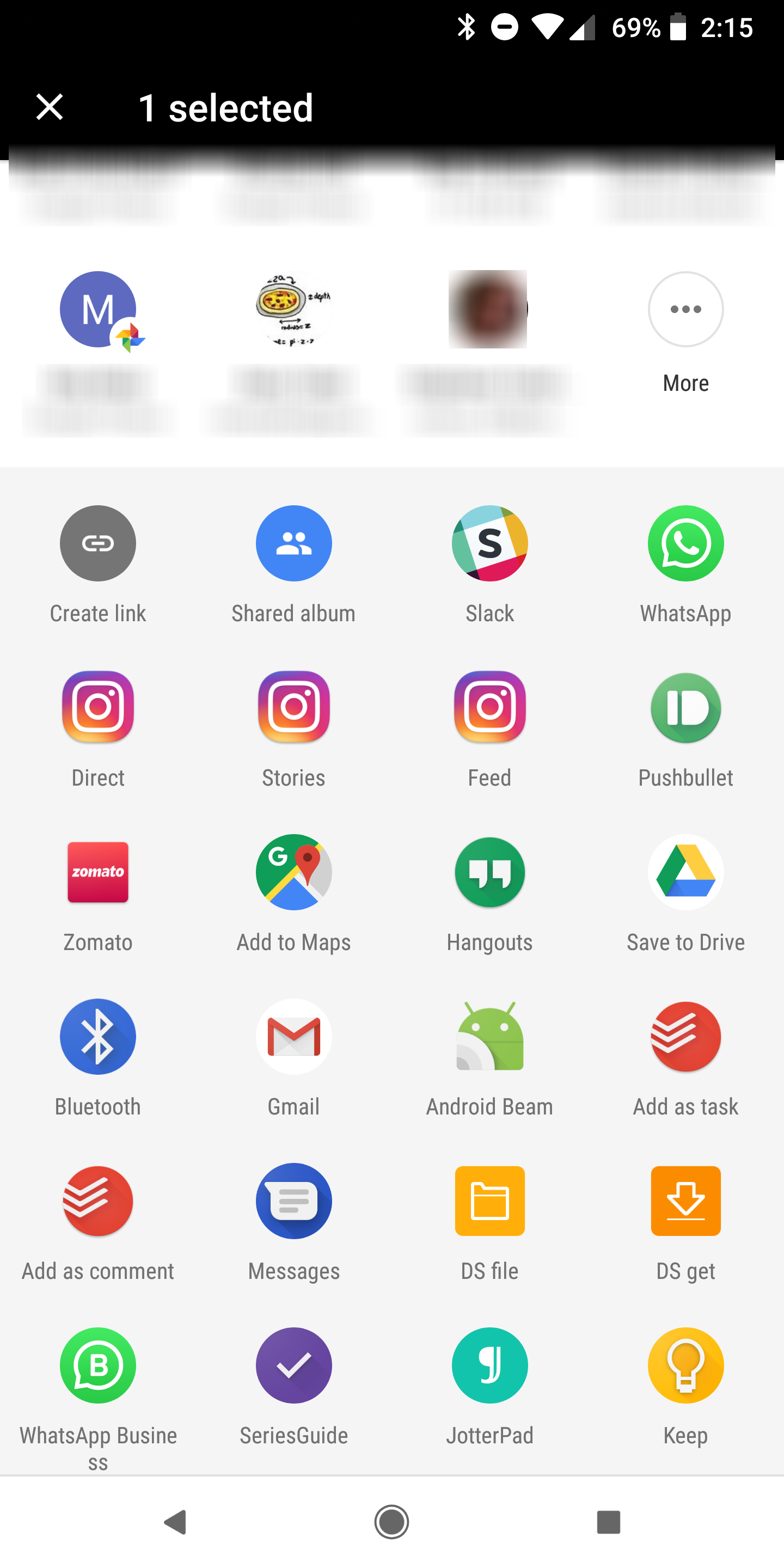Share through Gmail

coord(293,1037)
